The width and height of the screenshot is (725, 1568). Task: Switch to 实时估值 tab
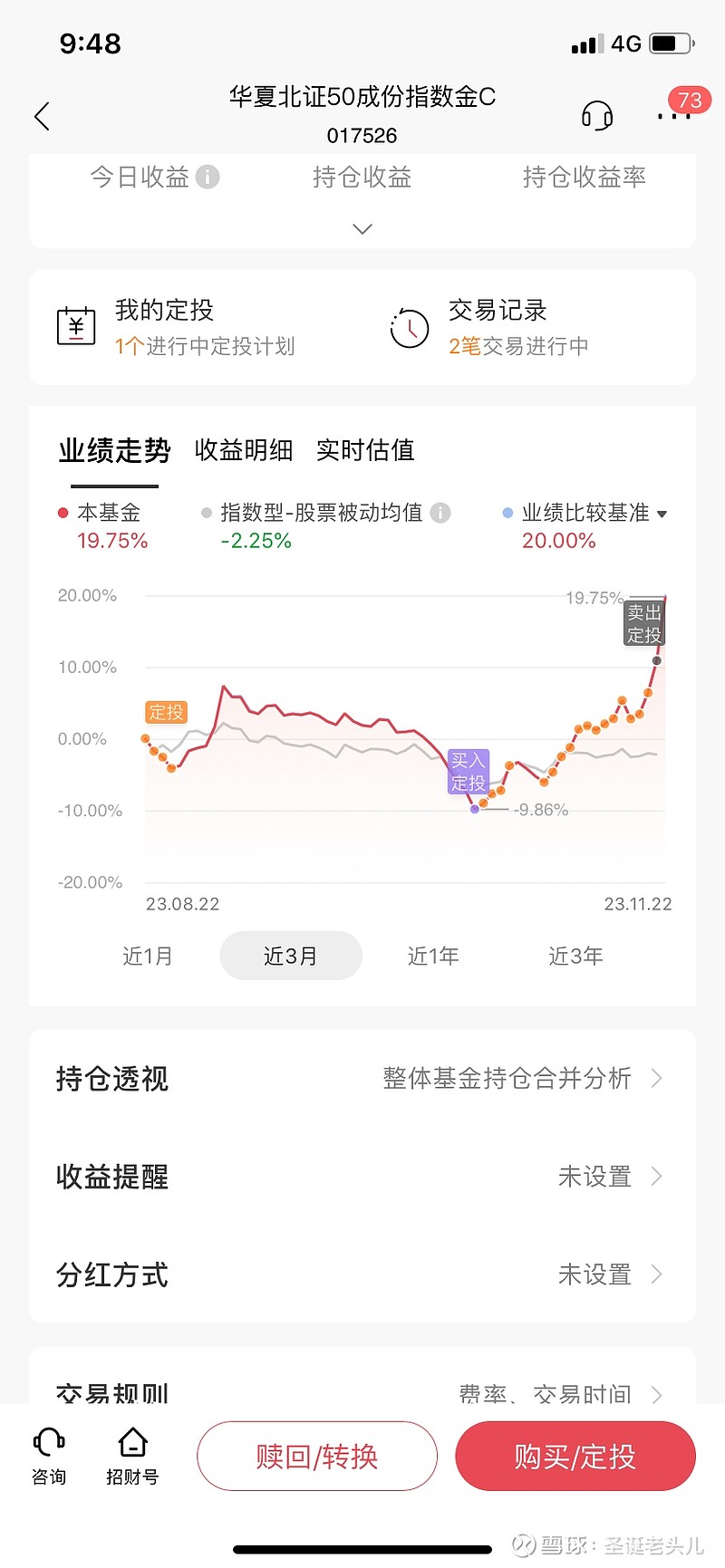pyautogui.click(x=365, y=450)
